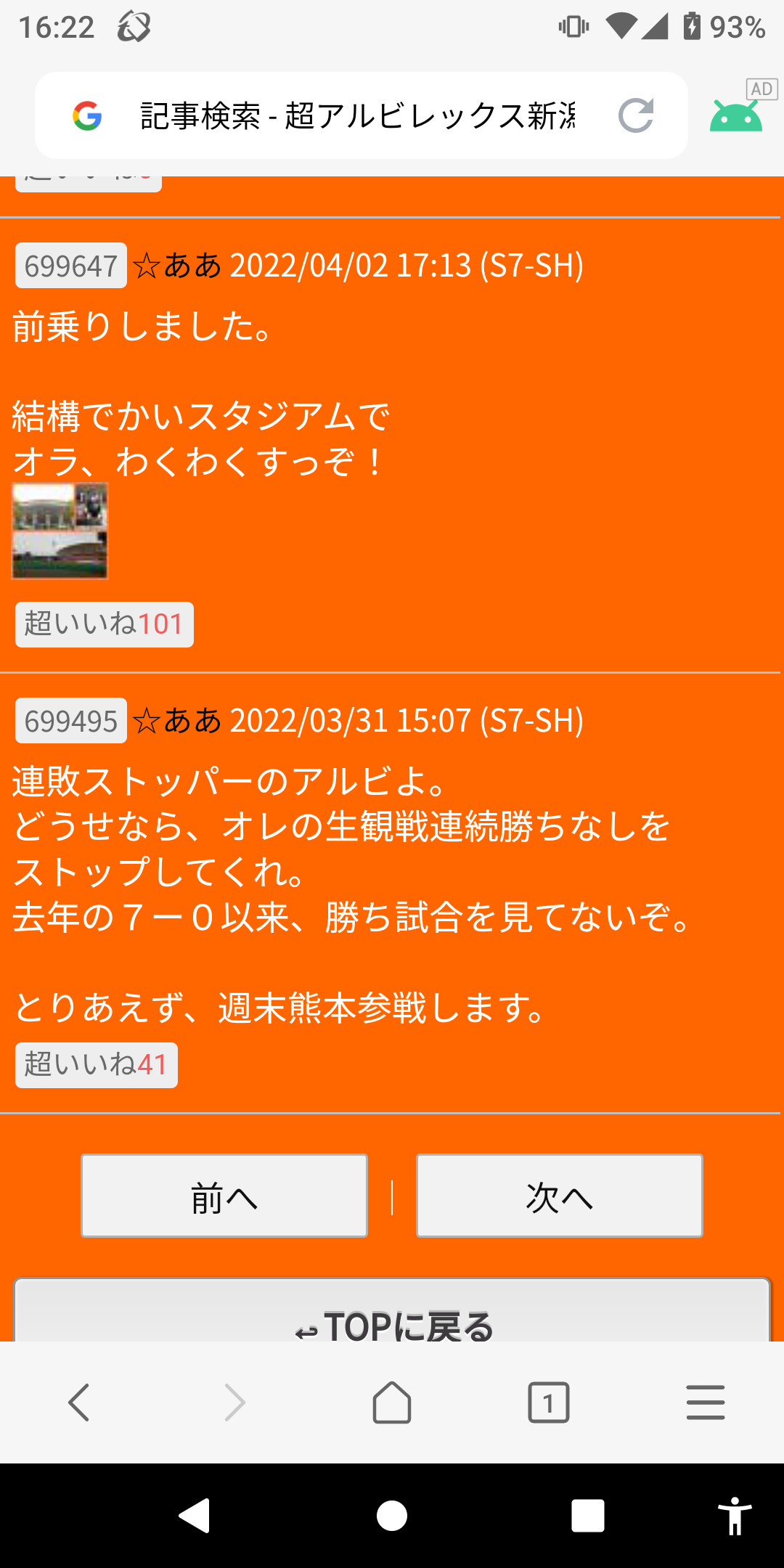Tap the system home button
The height and width of the screenshot is (1568, 784).
click(392, 1516)
